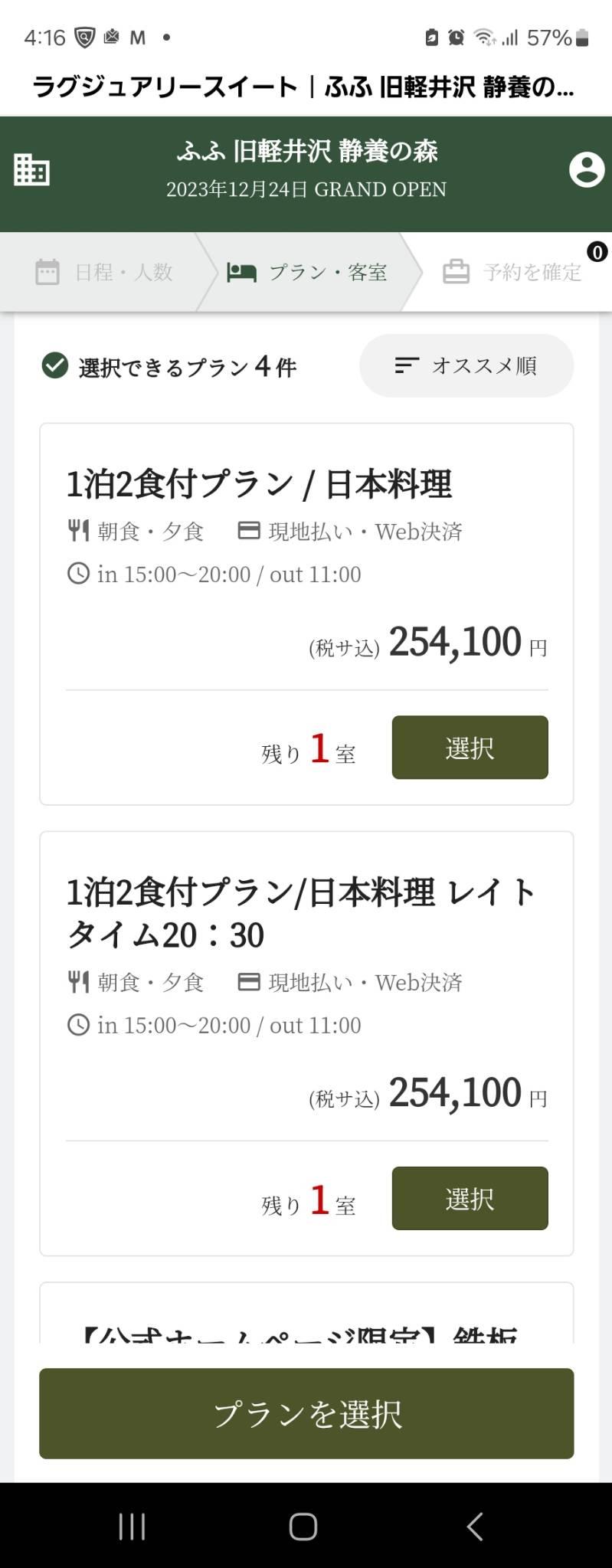Change sort order via オススメ順

coord(466,365)
